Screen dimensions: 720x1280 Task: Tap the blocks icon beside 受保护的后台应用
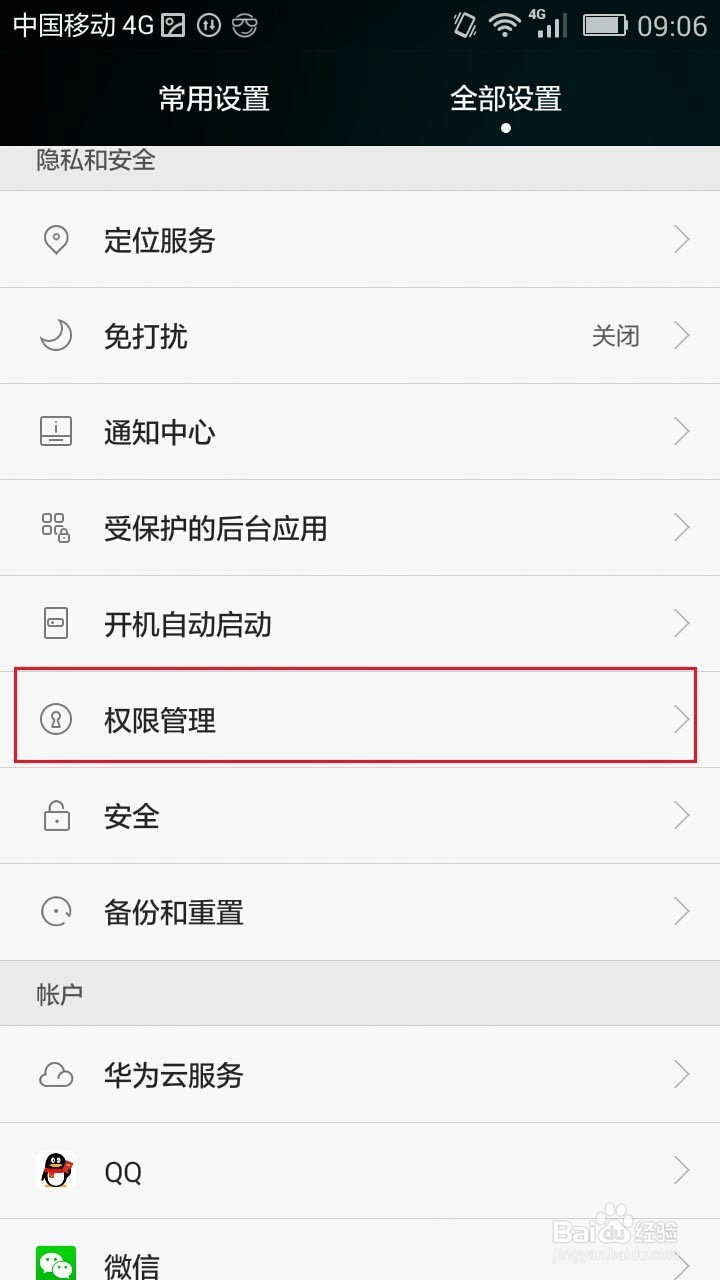pos(57,527)
